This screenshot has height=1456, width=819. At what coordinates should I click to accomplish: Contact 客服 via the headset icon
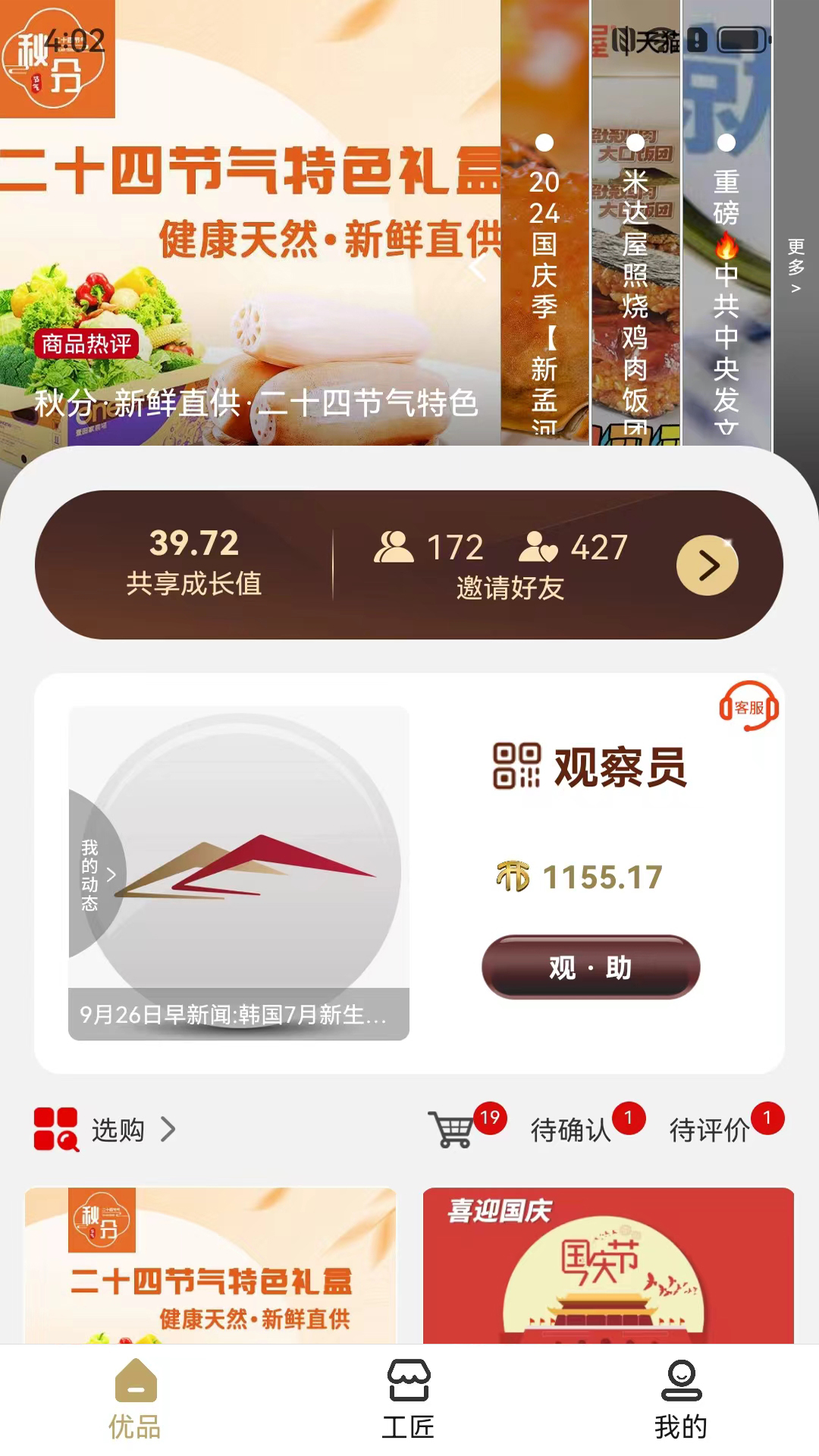click(x=748, y=706)
